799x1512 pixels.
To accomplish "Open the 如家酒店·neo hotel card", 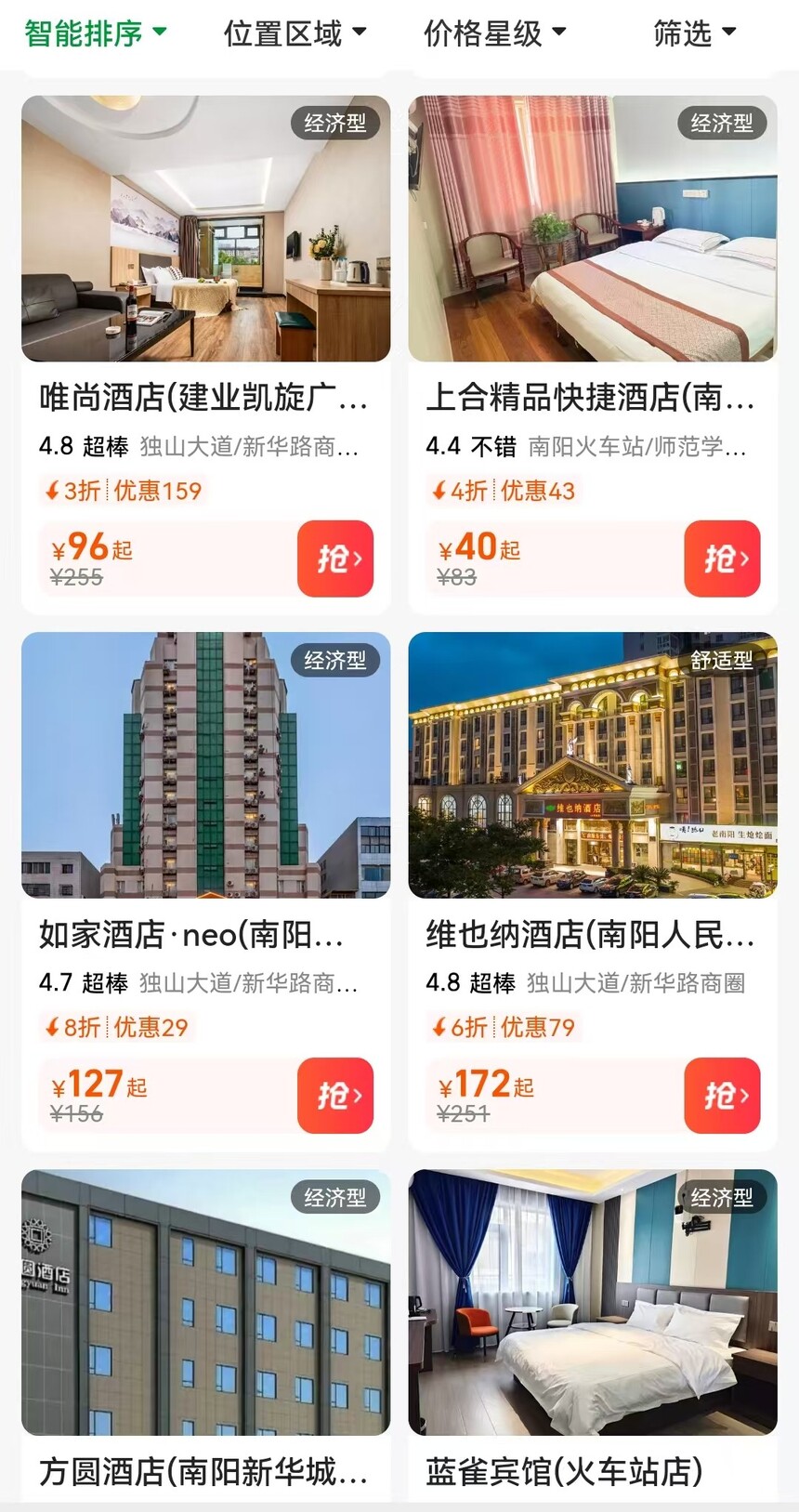I will coord(205,934).
